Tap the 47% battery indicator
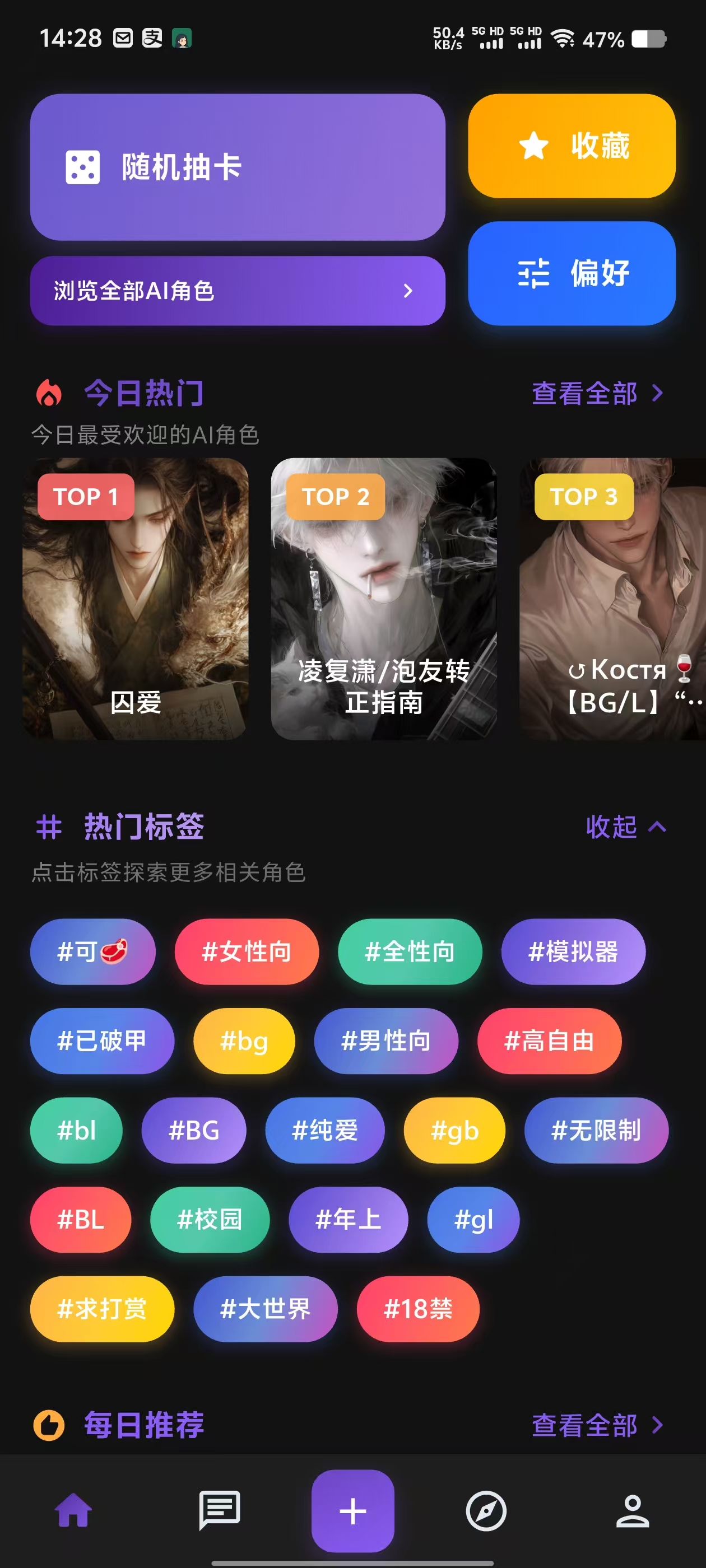 (x=603, y=40)
